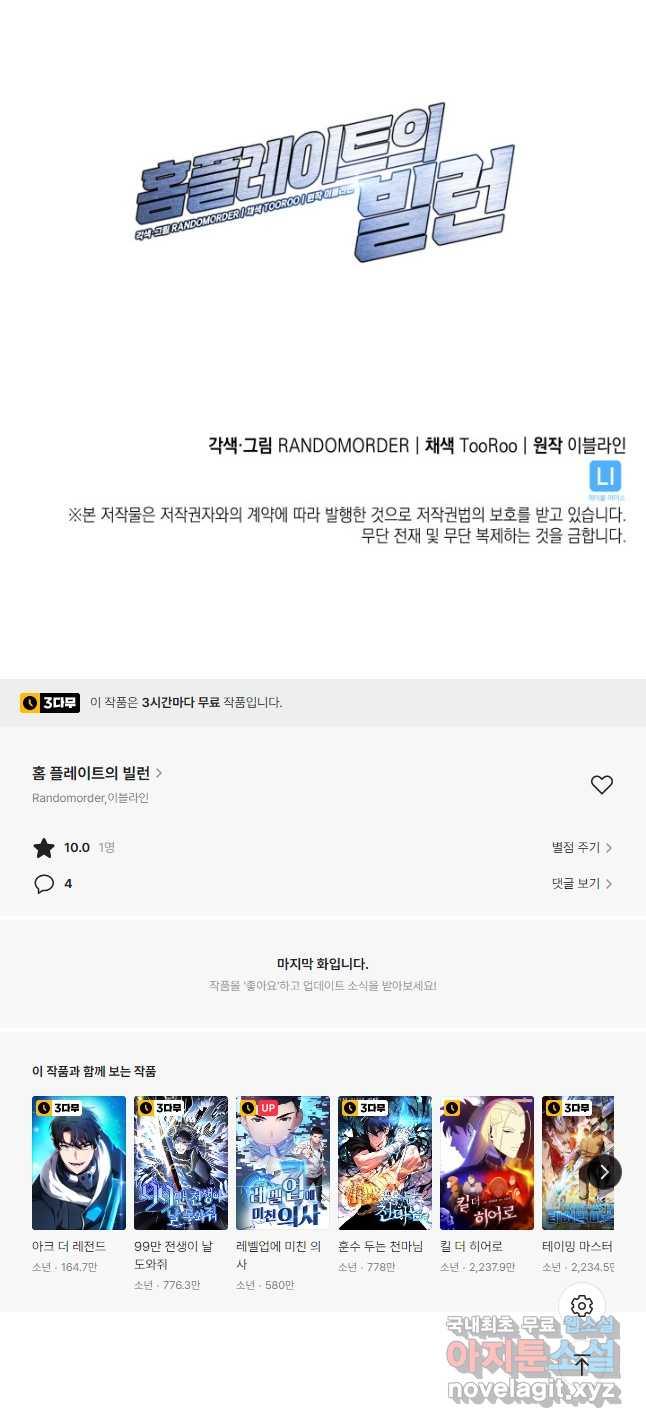
Task: Open the 아크 더 레전드 thumbnail
Action: [79, 1163]
